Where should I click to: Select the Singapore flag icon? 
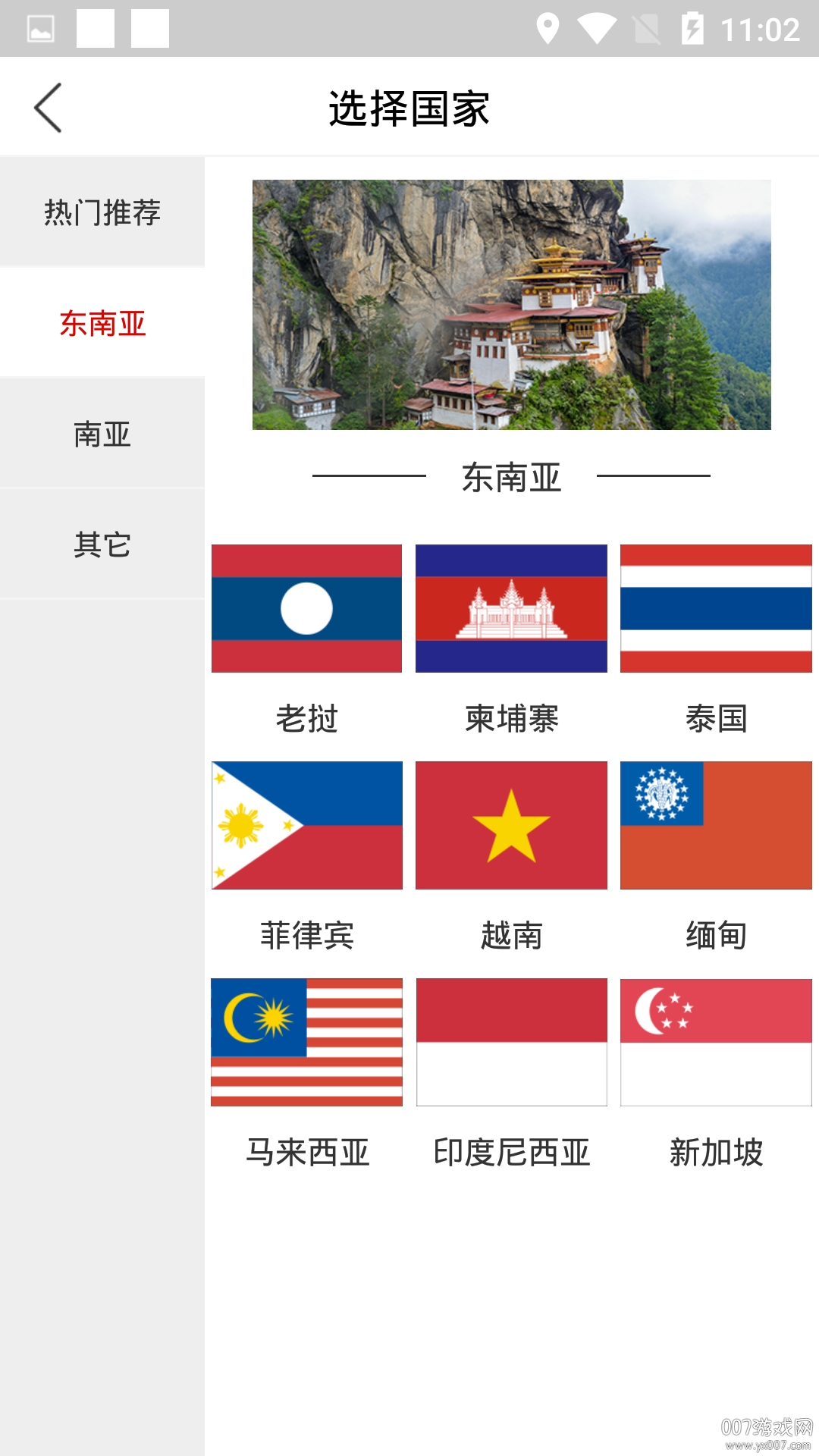(x=716, y=1041)
